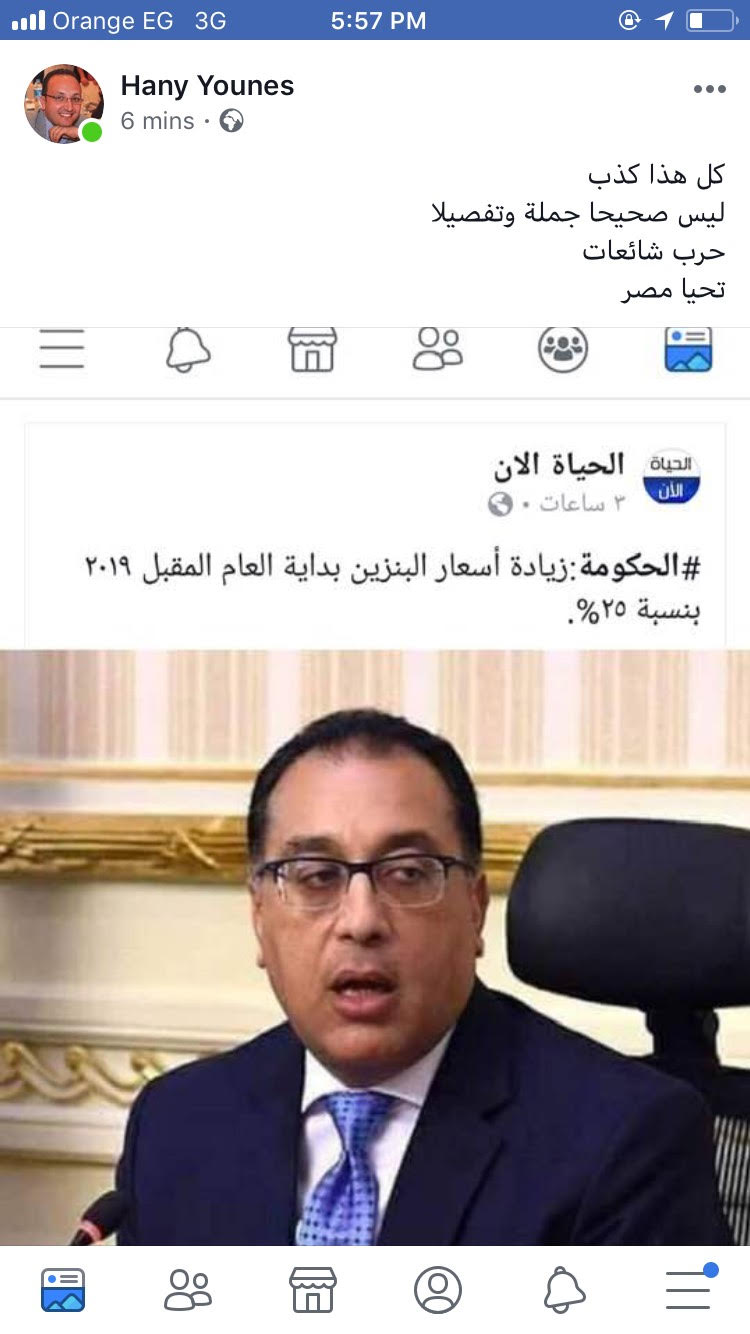Open the hamburger menu tab
The width and height of the screenshot is (750, 1334).
pyautogui.click(x=689, y=1289)
